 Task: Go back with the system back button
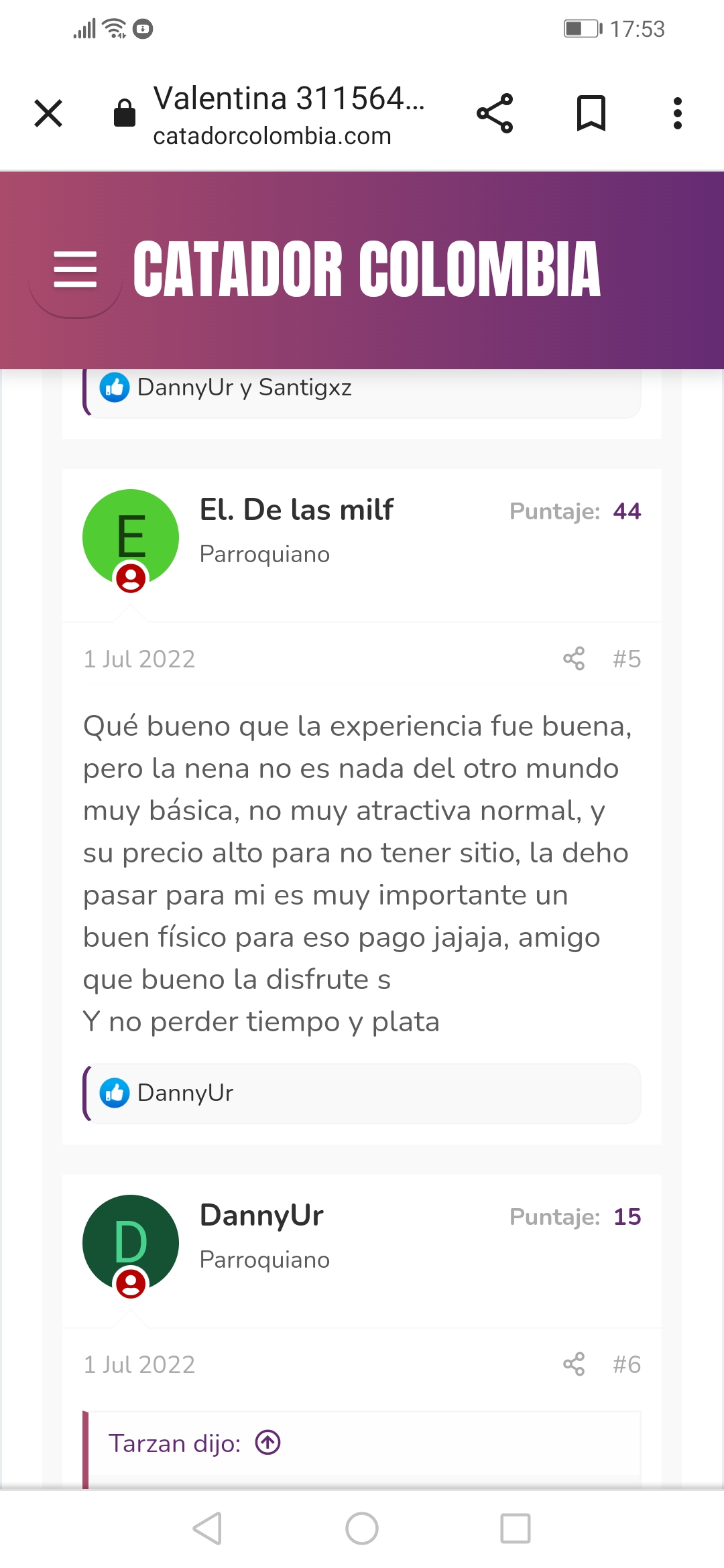tap(207, 1528)
